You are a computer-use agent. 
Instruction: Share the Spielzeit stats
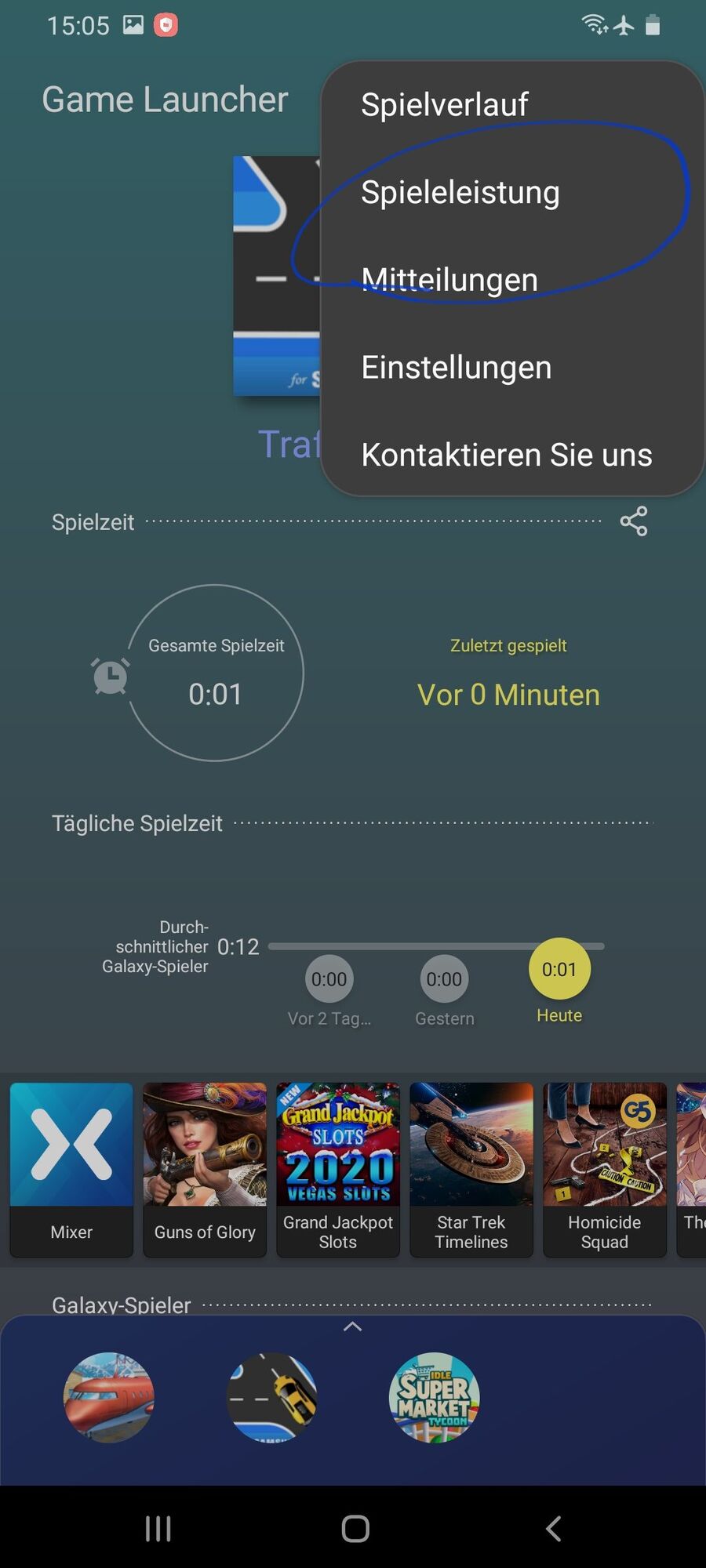tap(633, 521)
